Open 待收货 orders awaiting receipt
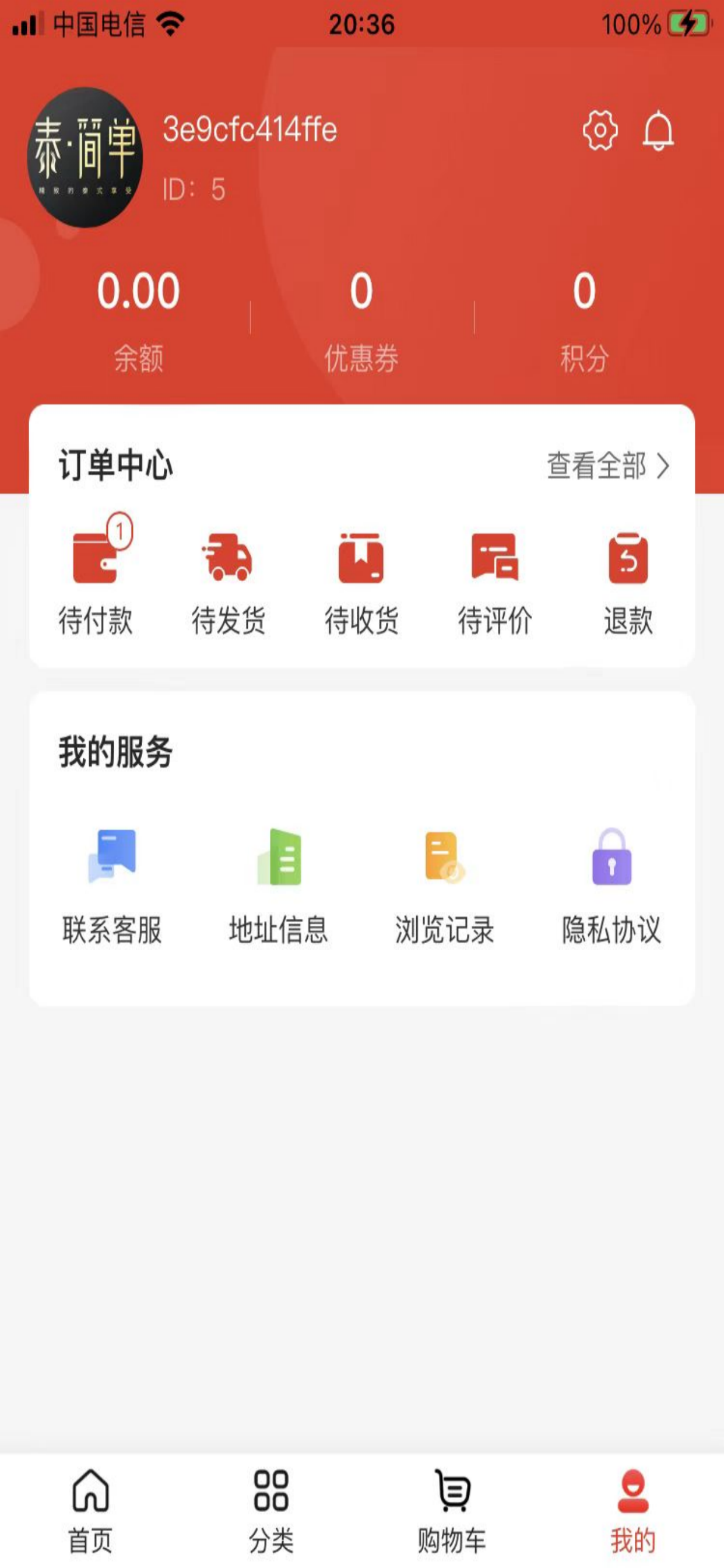Viewport: 724px width, 1568px height. coord(361,584)
